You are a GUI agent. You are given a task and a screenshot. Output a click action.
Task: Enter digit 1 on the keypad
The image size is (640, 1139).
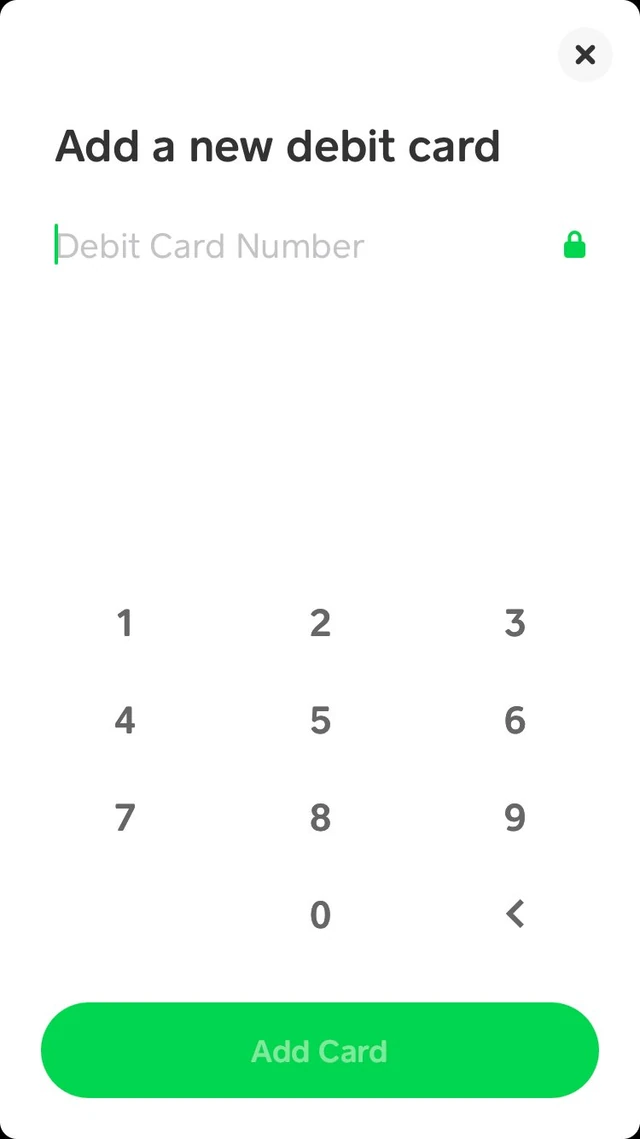click(x=125, y=623)
